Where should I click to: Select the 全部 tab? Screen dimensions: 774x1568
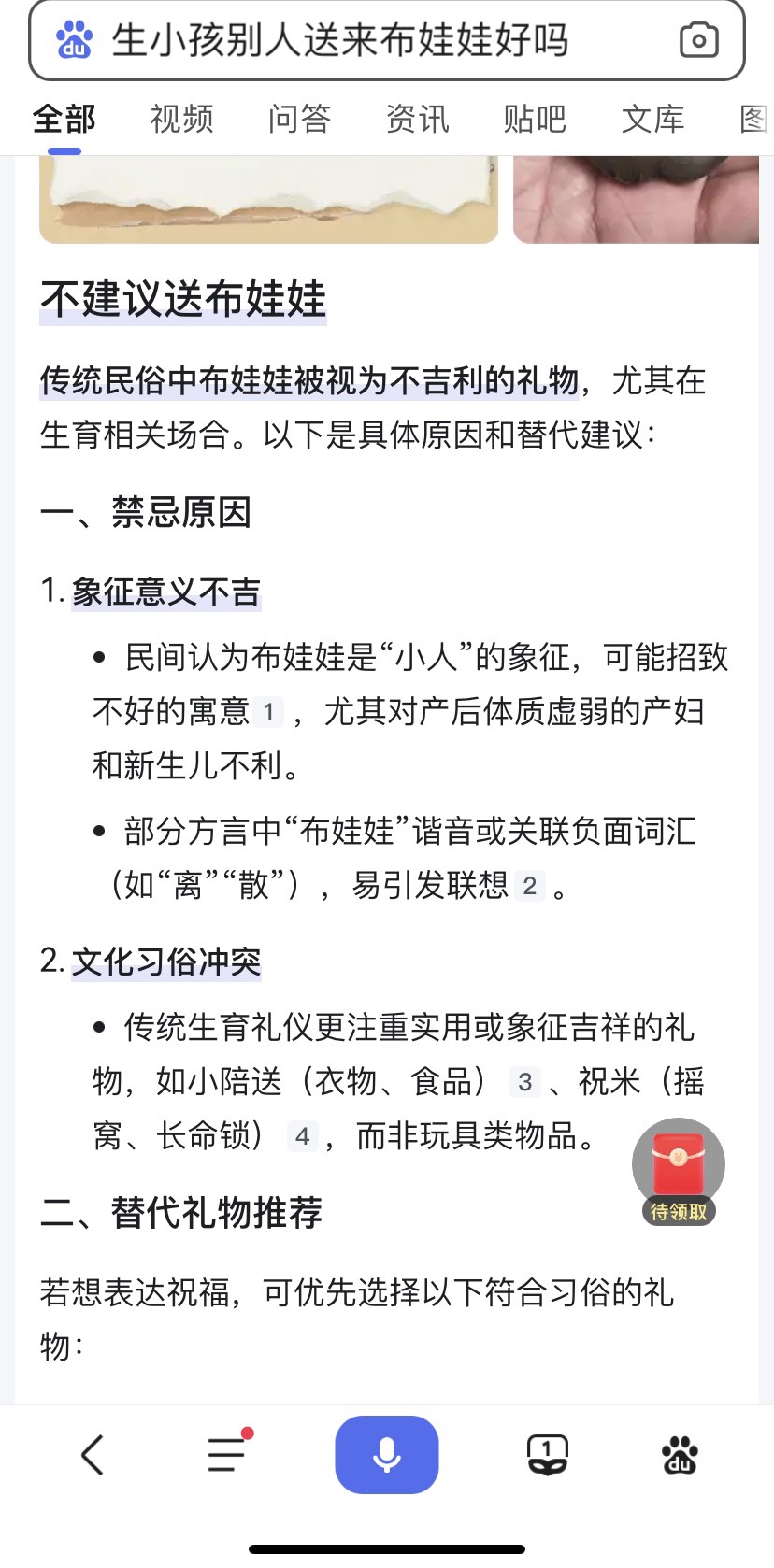[64, 119]
